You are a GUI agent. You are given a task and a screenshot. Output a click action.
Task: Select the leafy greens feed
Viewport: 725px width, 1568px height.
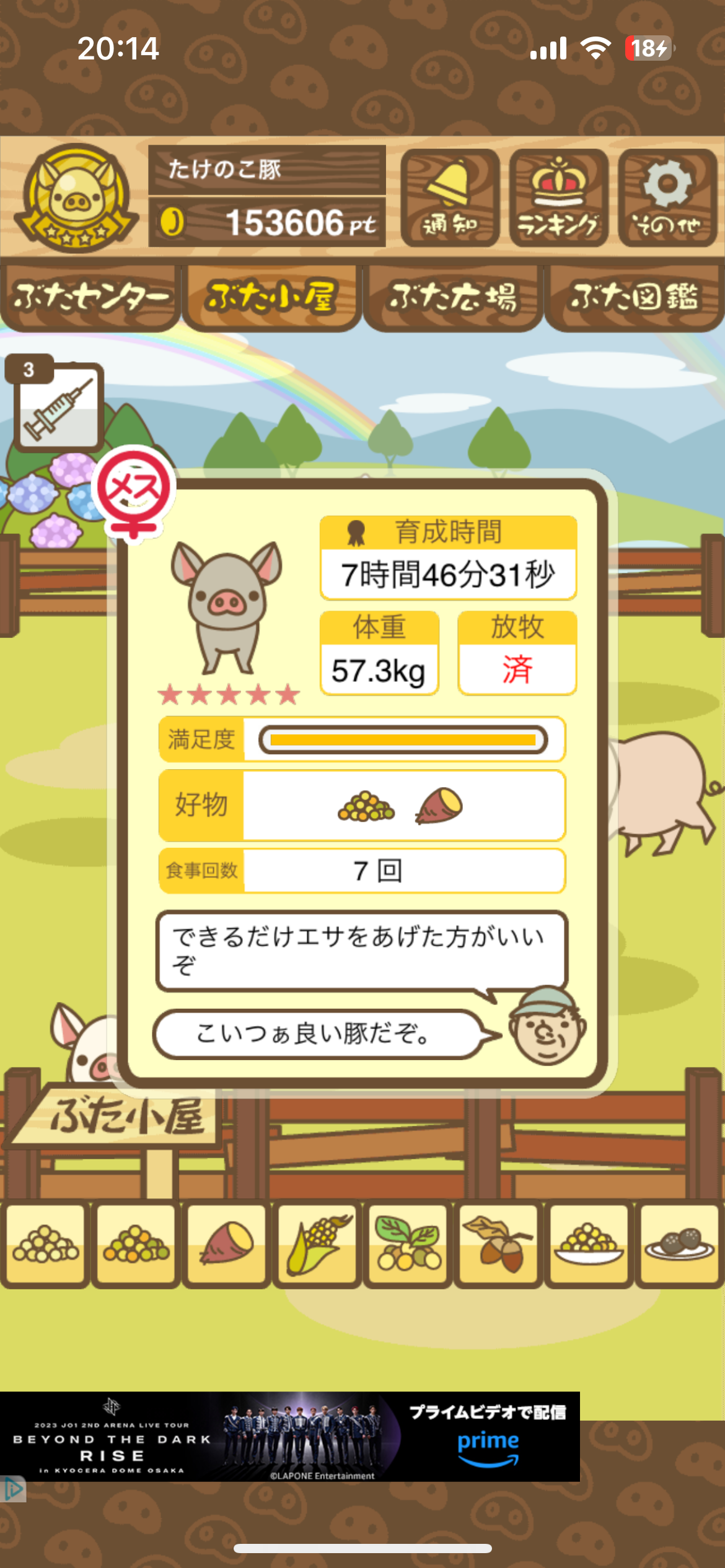(x=408, y=1244)
